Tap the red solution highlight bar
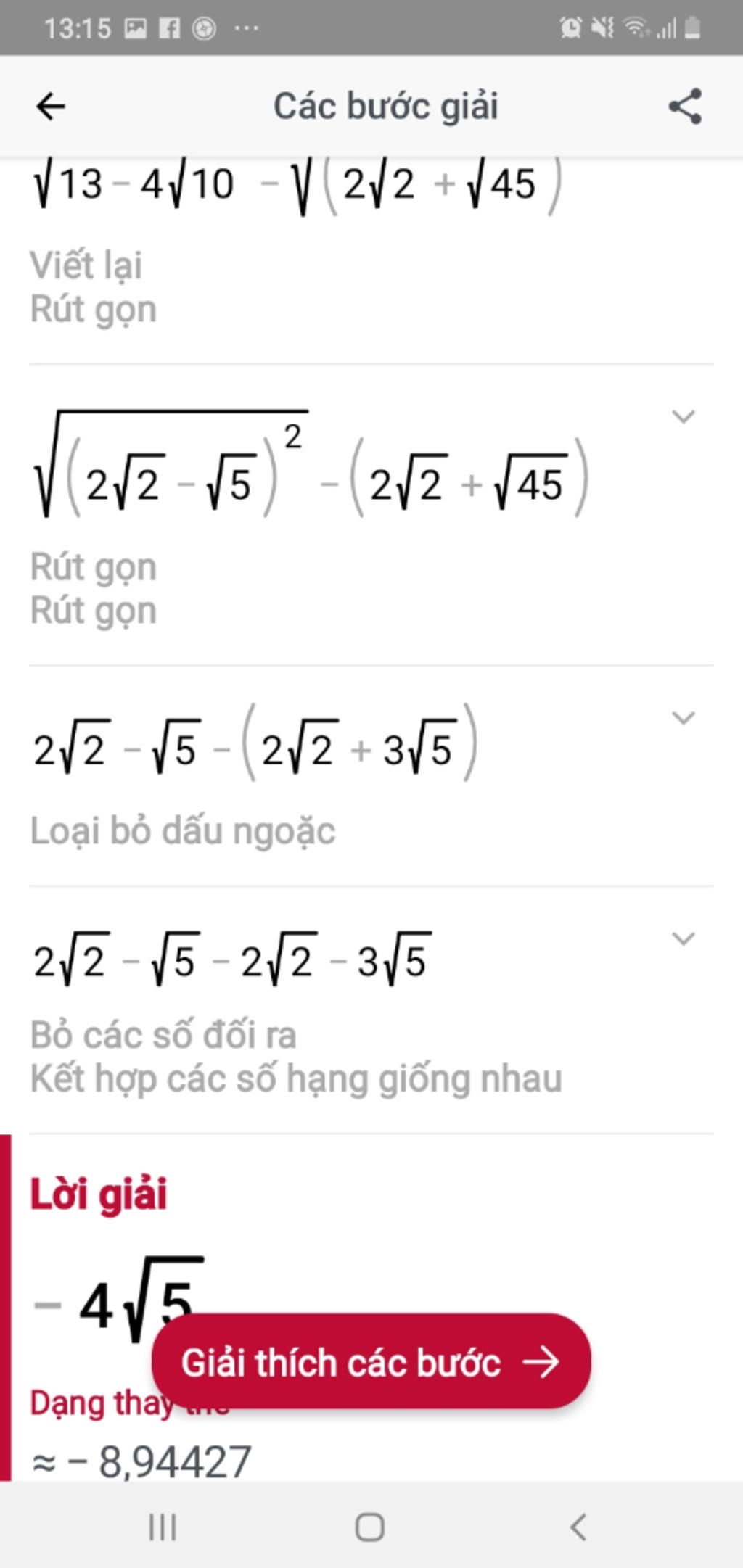The height and width of the screenshot is (1568, 743). (x=7, y=1269)
